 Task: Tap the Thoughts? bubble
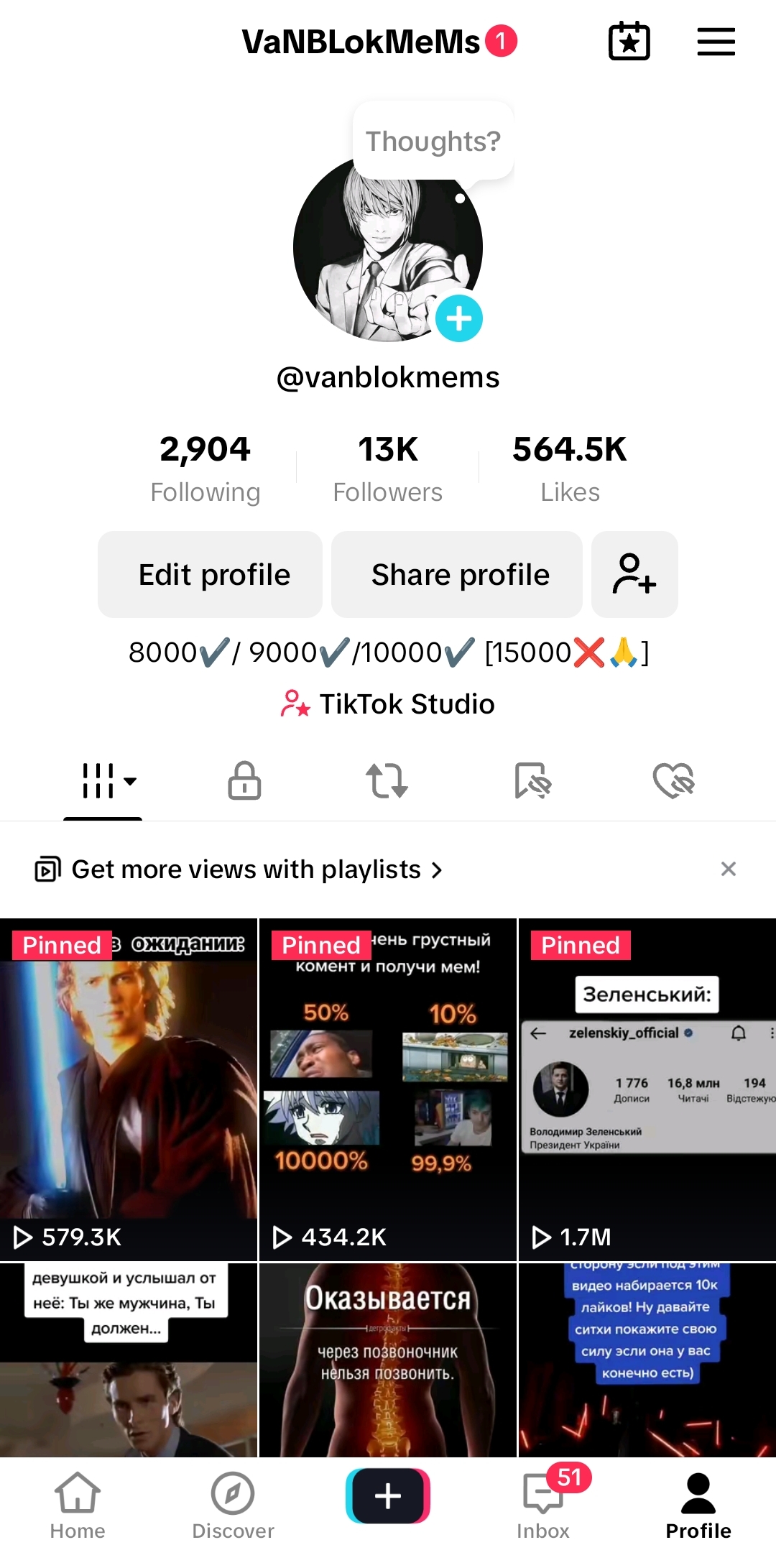[433, 141]
